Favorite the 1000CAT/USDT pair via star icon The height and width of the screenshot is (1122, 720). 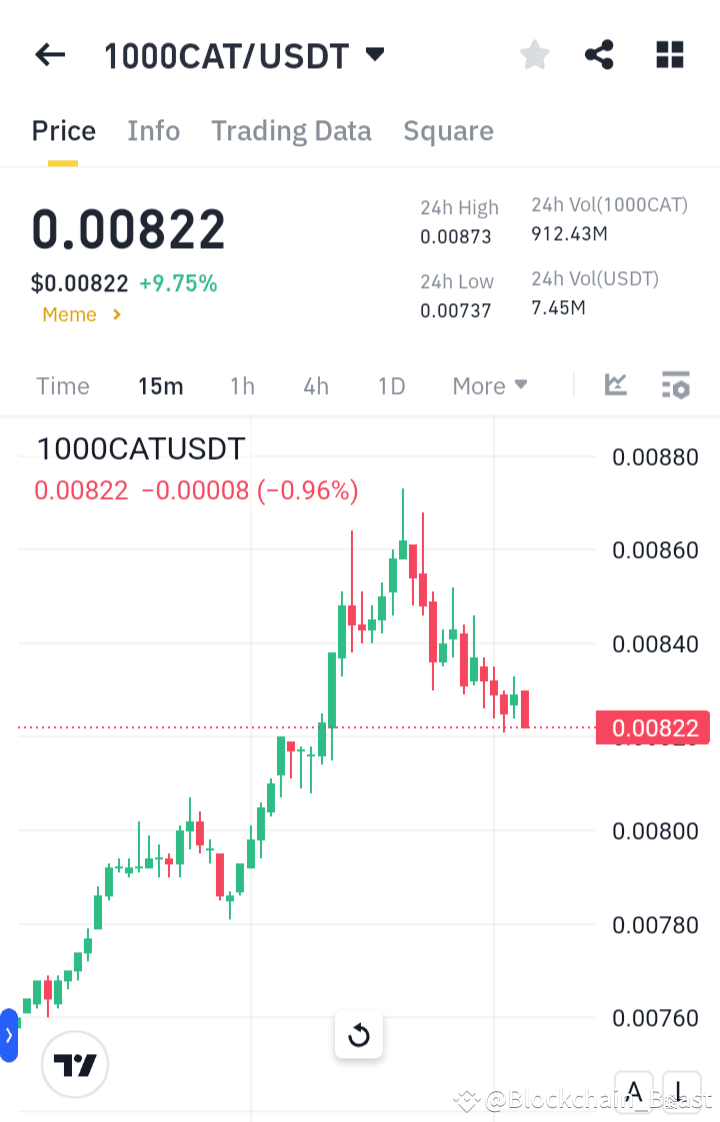click(534, 55)
